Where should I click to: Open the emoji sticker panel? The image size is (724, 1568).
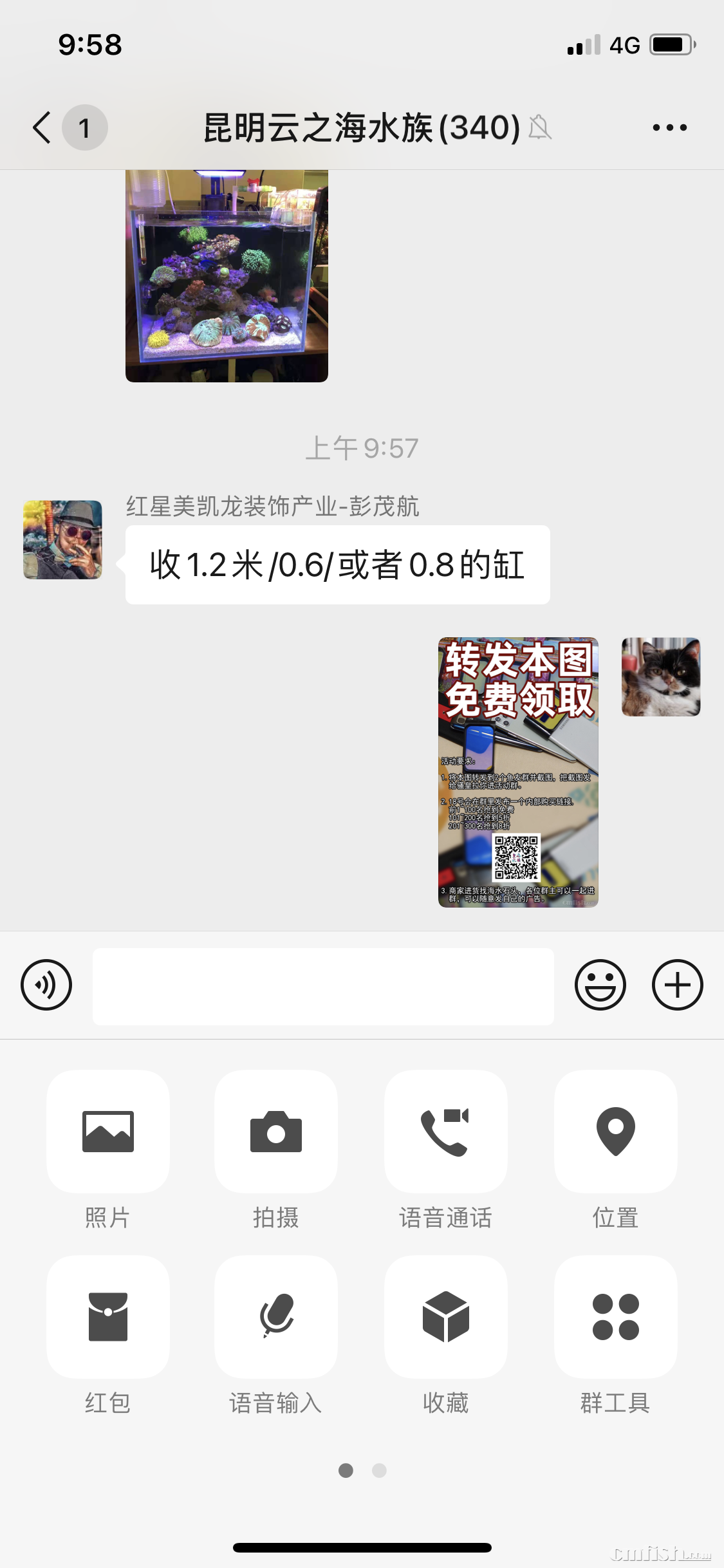point(600,985)
